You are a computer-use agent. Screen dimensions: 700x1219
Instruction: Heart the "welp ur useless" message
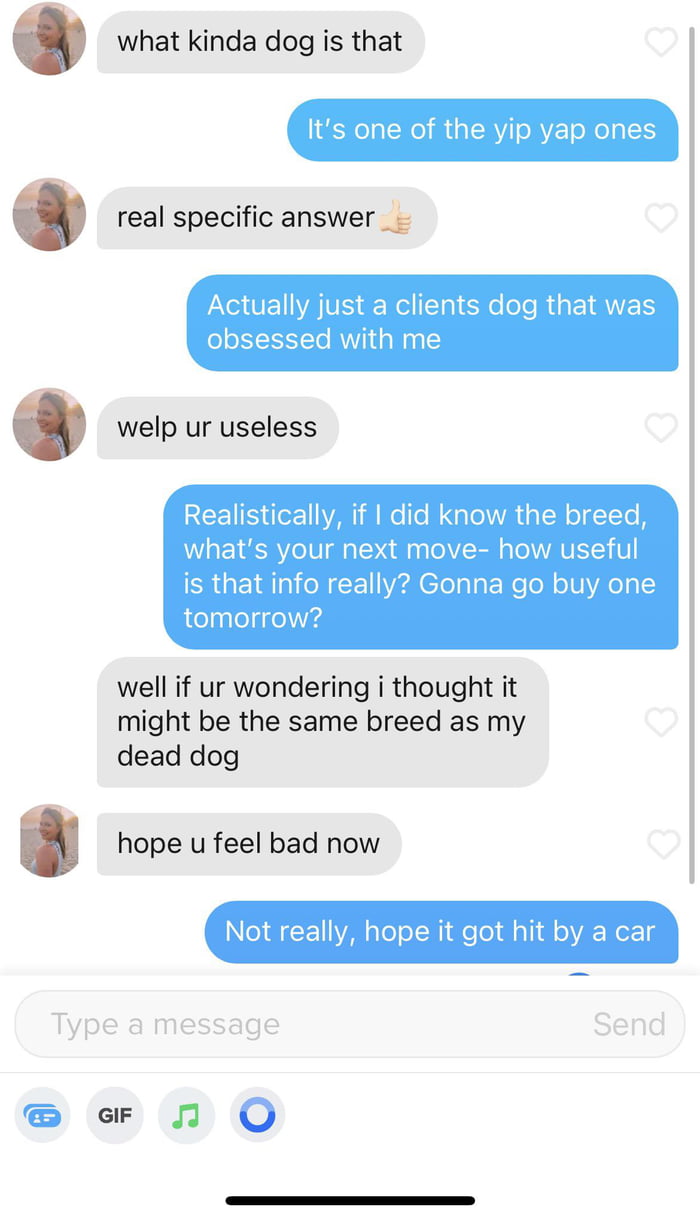click(x=661, y=428)
